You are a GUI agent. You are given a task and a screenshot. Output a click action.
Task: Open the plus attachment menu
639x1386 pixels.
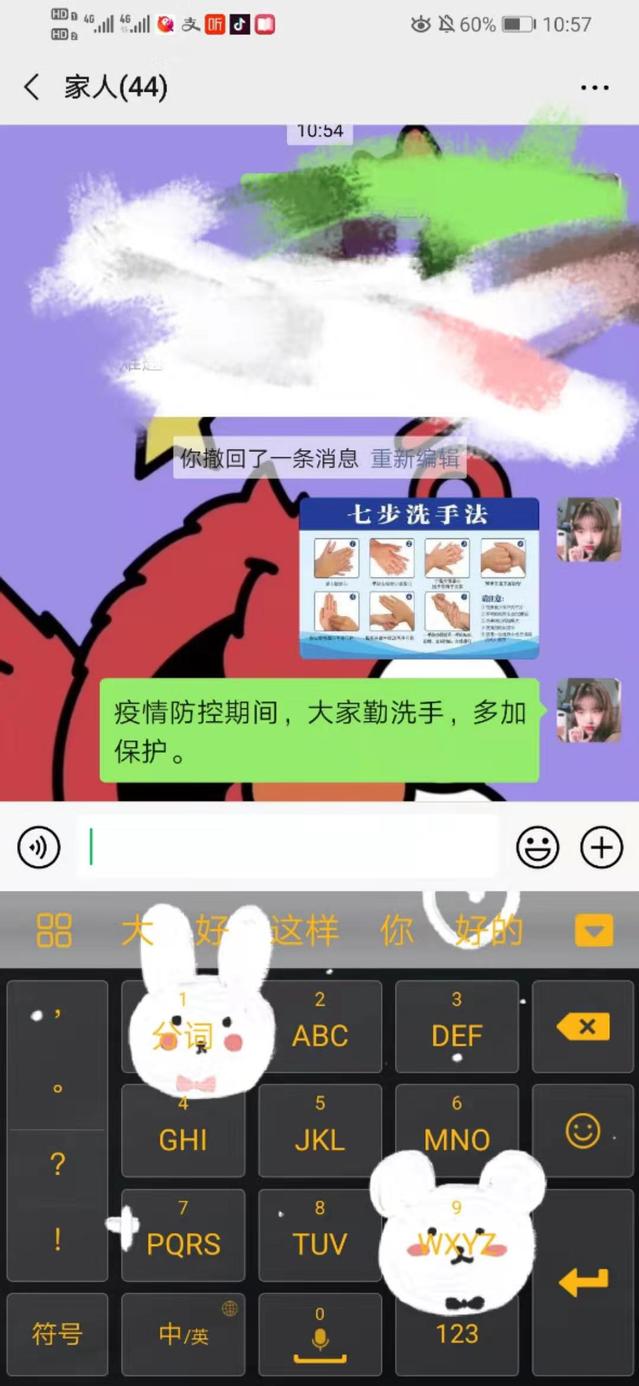[x=601, y=848]
